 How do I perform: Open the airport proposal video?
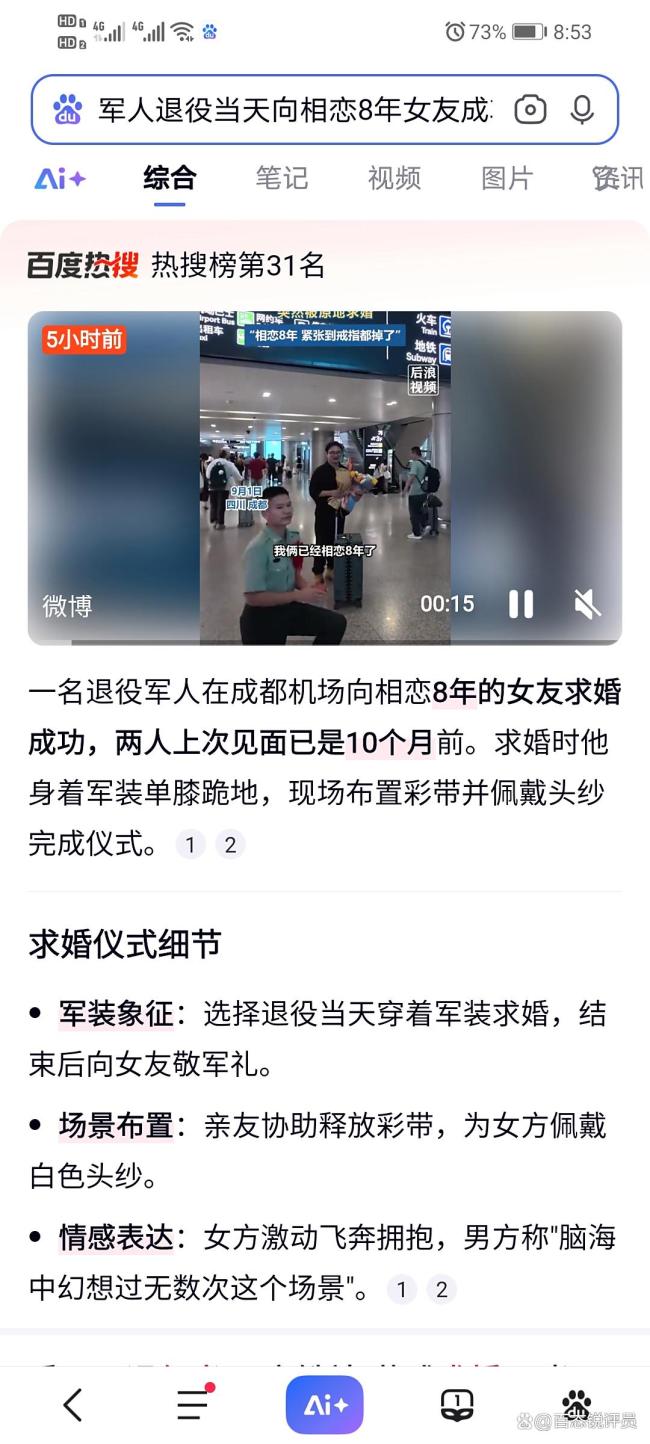324,470
